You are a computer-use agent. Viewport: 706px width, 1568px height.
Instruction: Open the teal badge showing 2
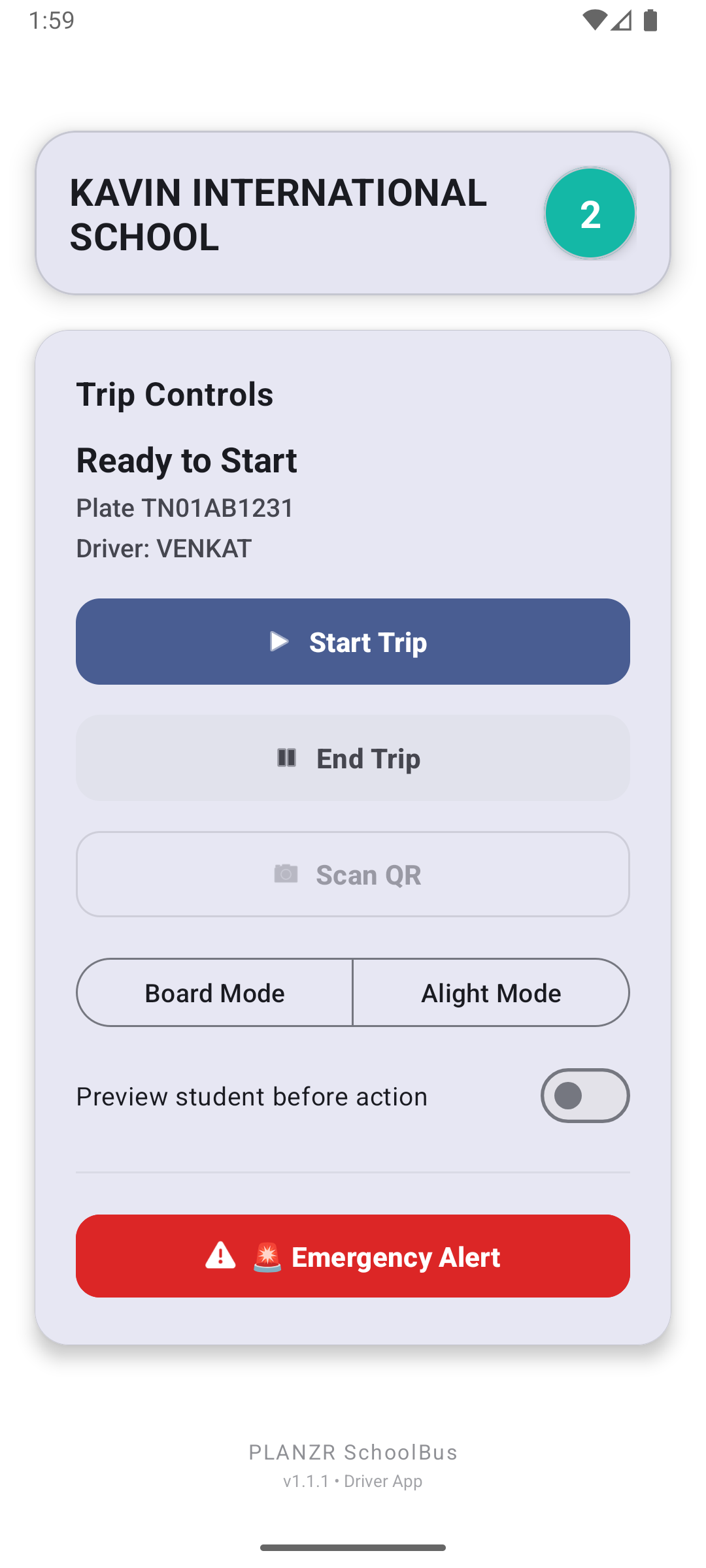coord(590,212)
